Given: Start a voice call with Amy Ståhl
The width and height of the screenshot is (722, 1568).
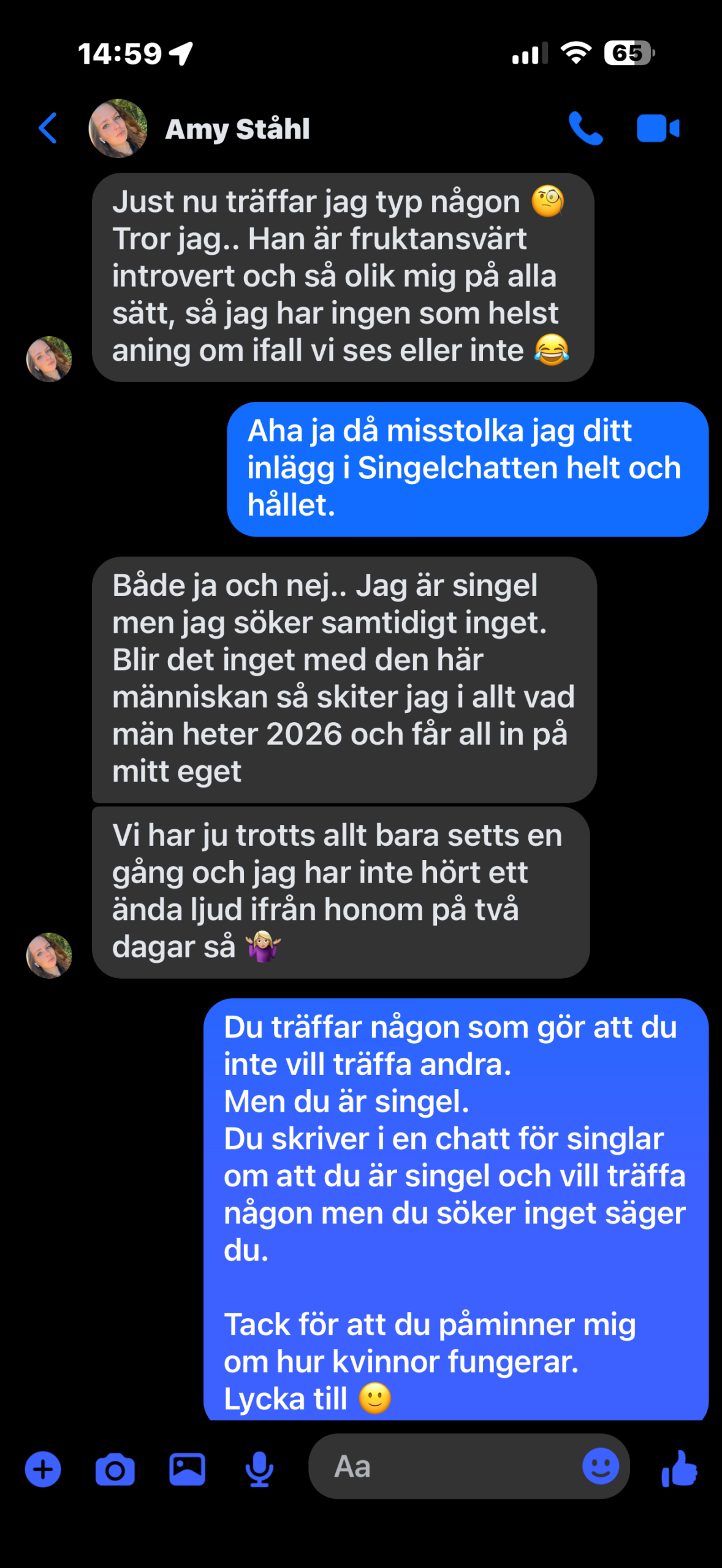Looking at the screenshot, I should click(585, 129).
